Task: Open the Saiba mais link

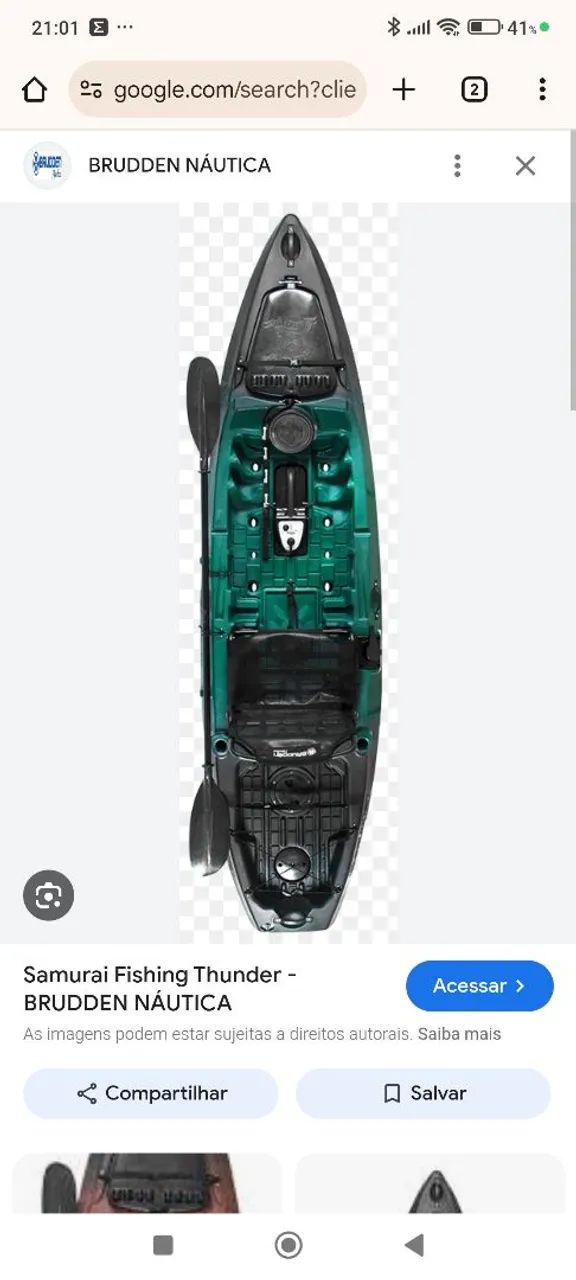Action: click(x=459, y=1034)
